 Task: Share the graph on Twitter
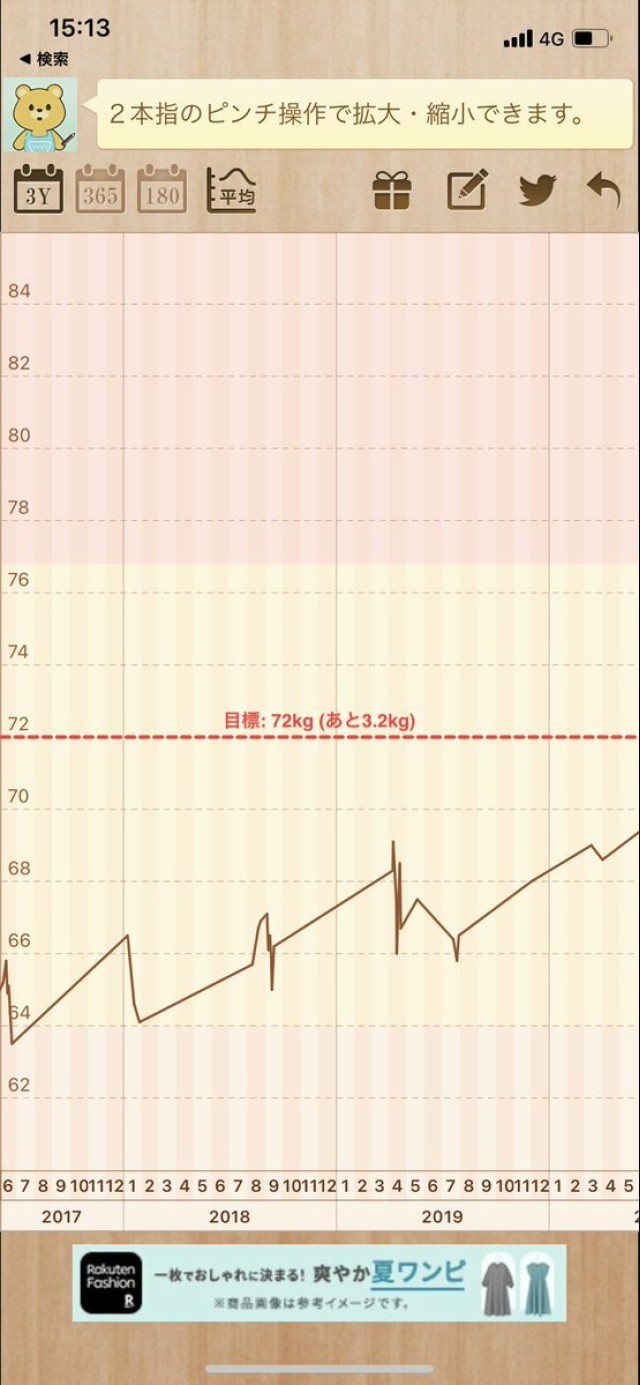click(537, 189)
